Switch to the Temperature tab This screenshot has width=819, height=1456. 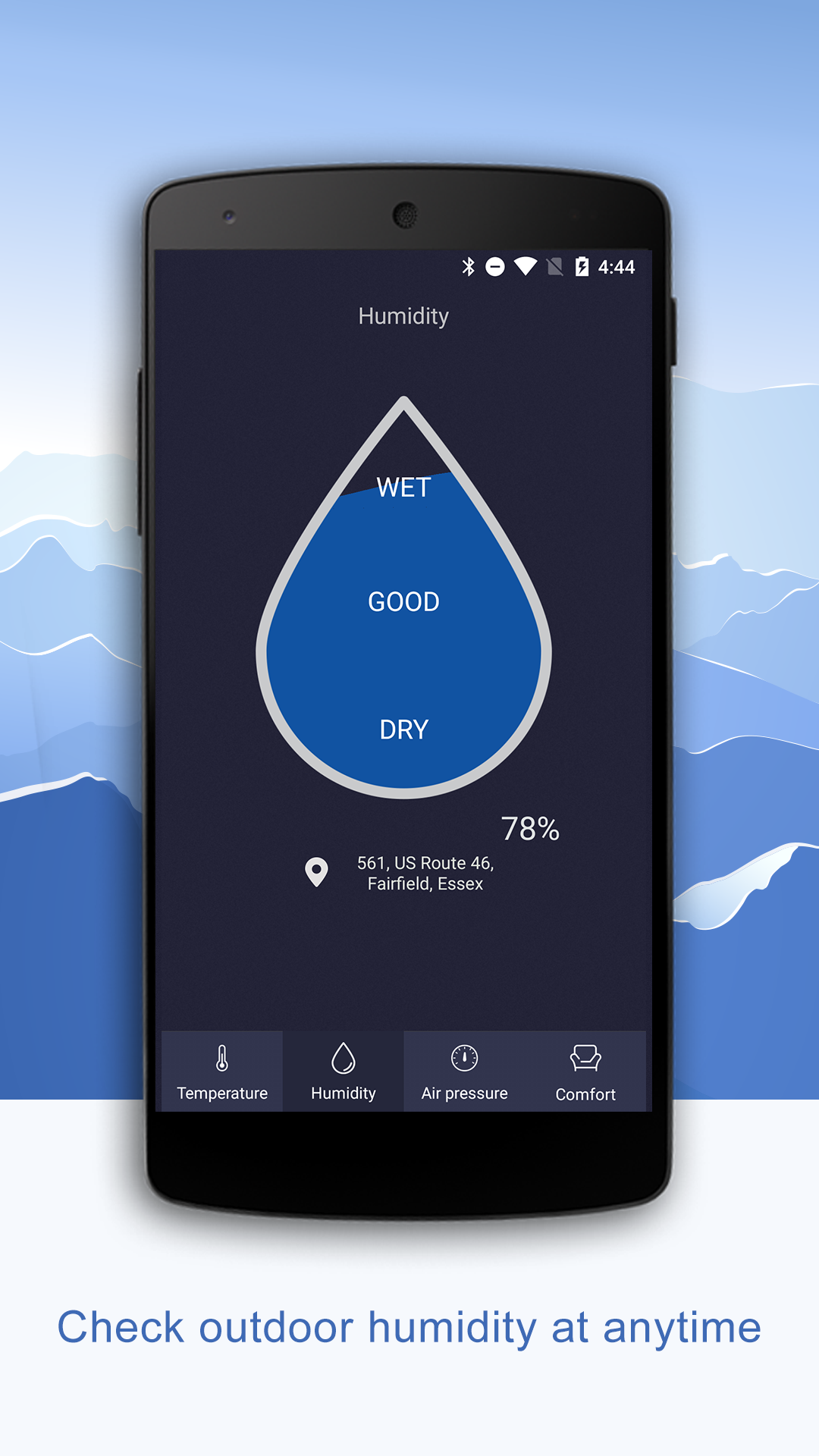[x=221, y=1072]
